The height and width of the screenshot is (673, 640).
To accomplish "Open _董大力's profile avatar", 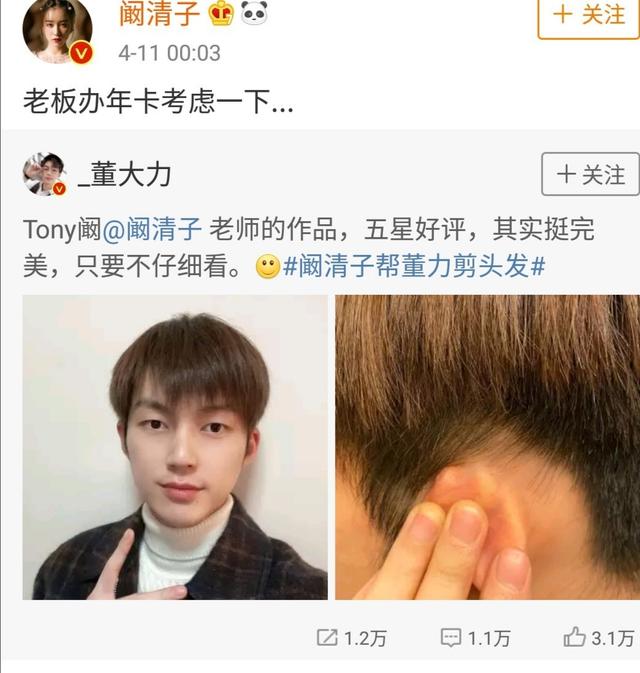I will coord(45,175).
